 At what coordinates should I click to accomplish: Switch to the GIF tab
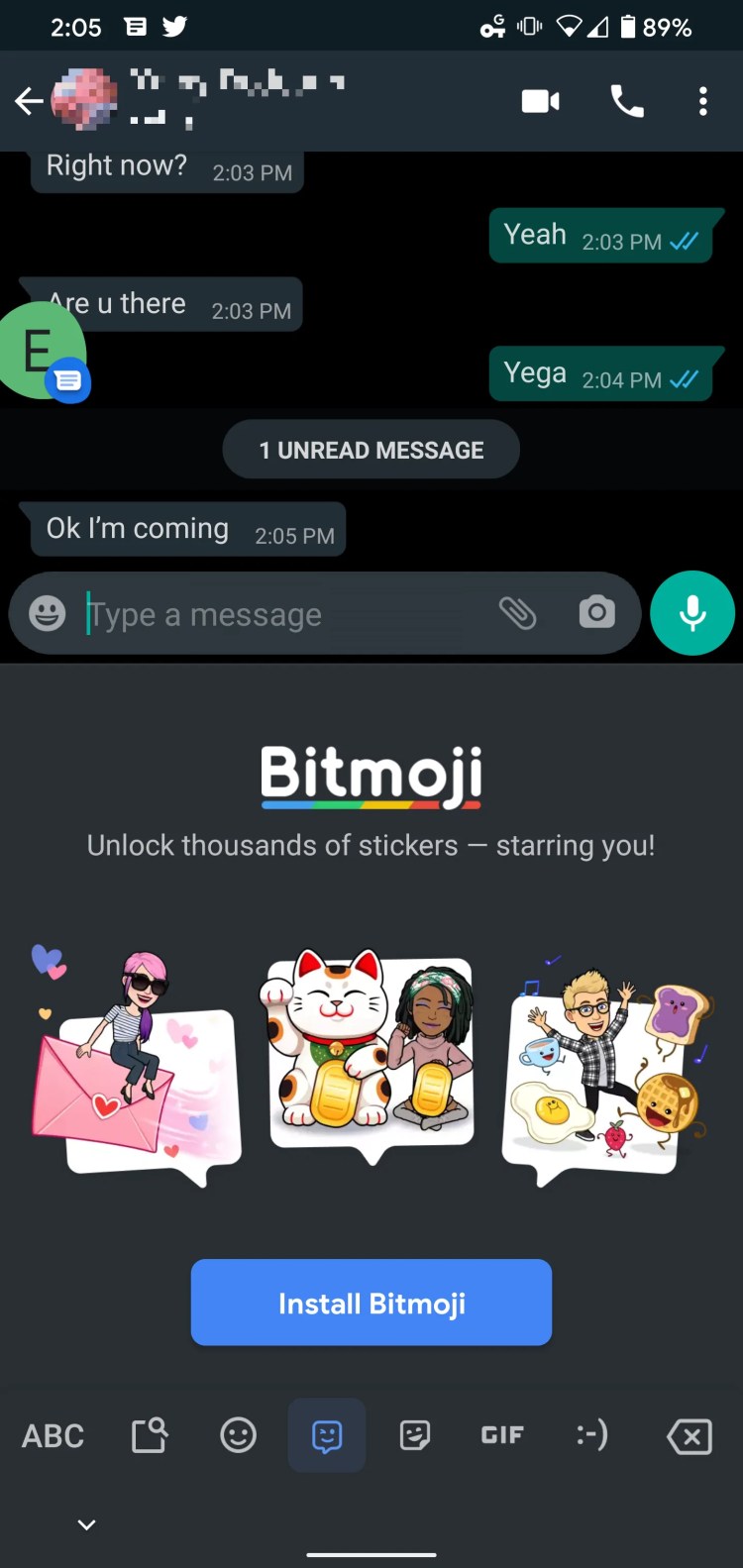502,1435
